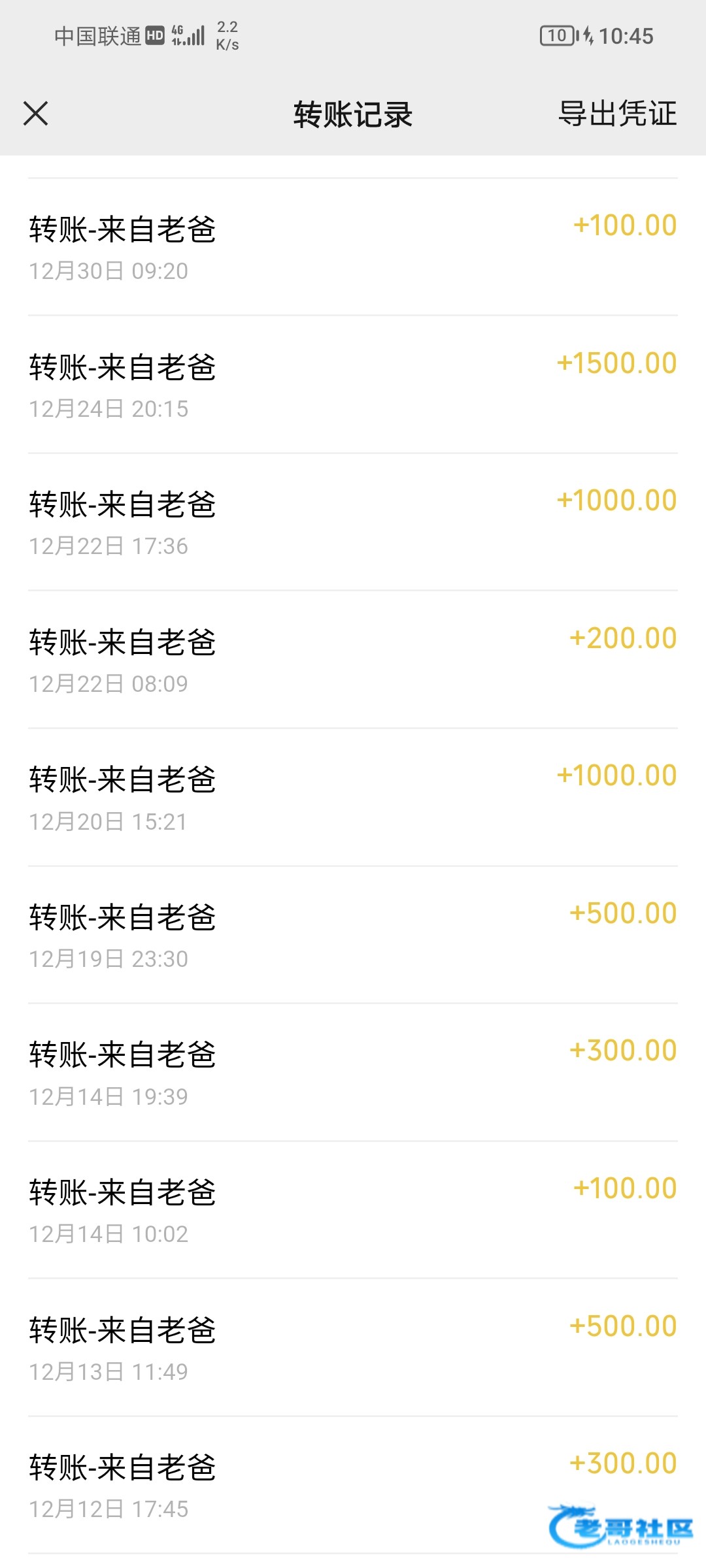
Task: View the 12月22日 17:36 transfer details
Action: pyautogui.click(x=353, y=522)
